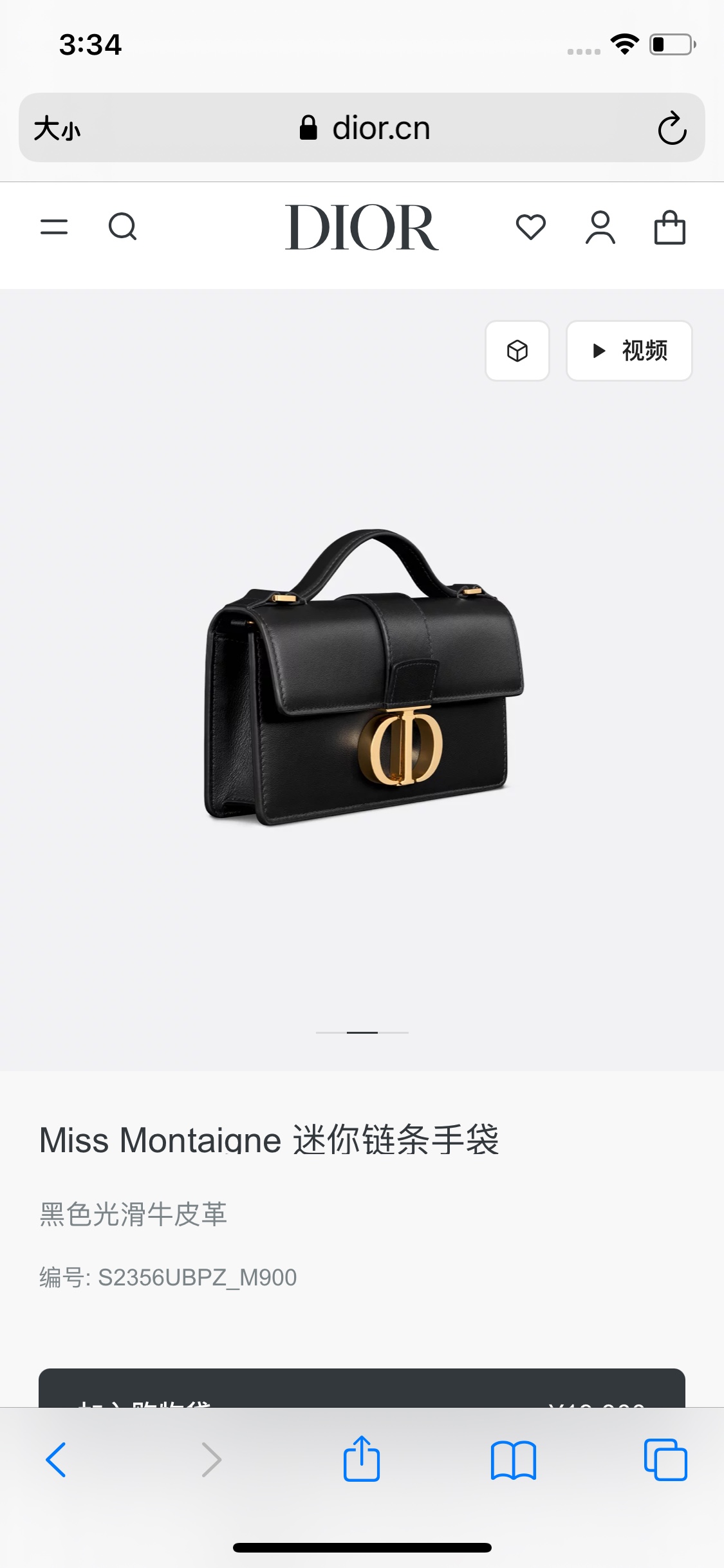Reload the dior.cn page
Viewport: 724px width, 1568px height.
[x=672, y=128]
